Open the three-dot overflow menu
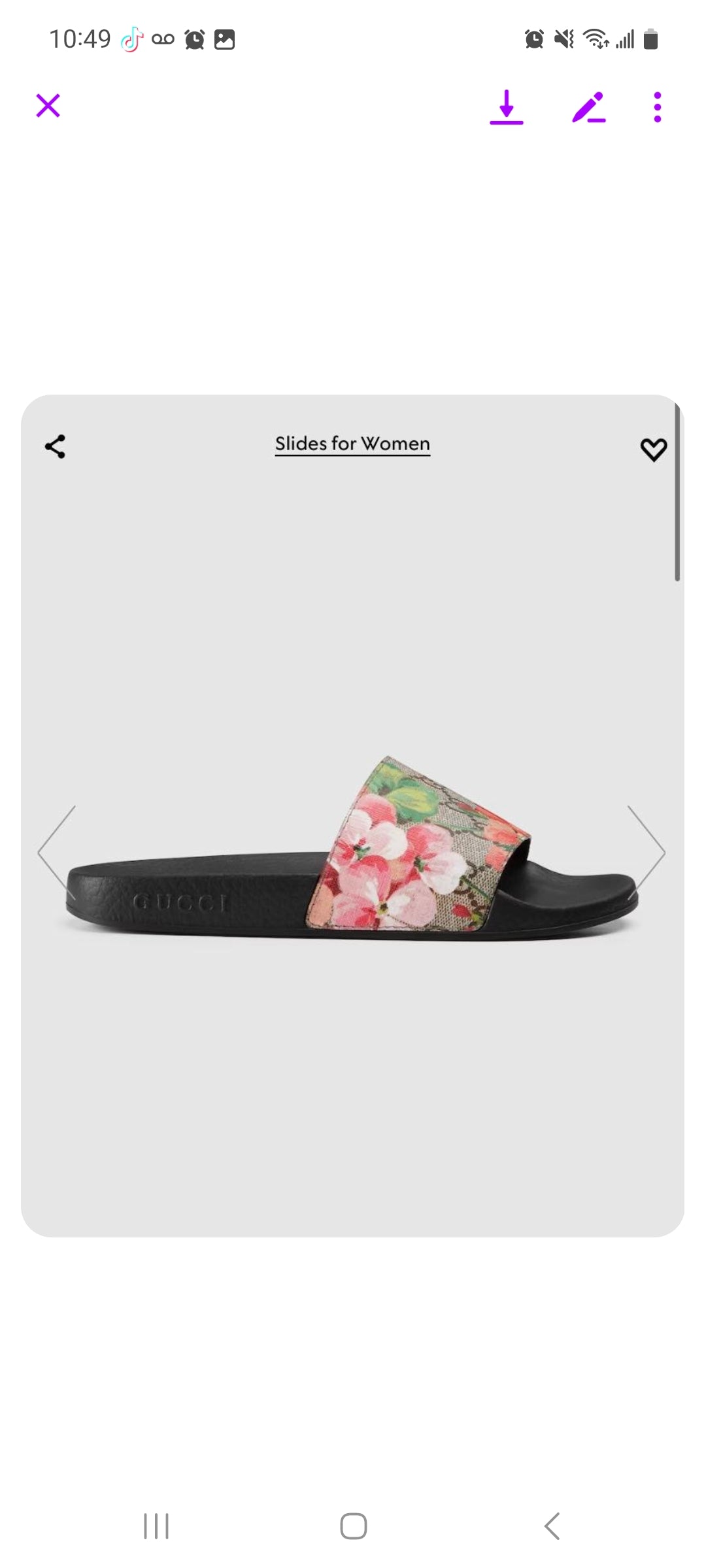This screenshot has height=1568, width=706. (x=657, y=107)
